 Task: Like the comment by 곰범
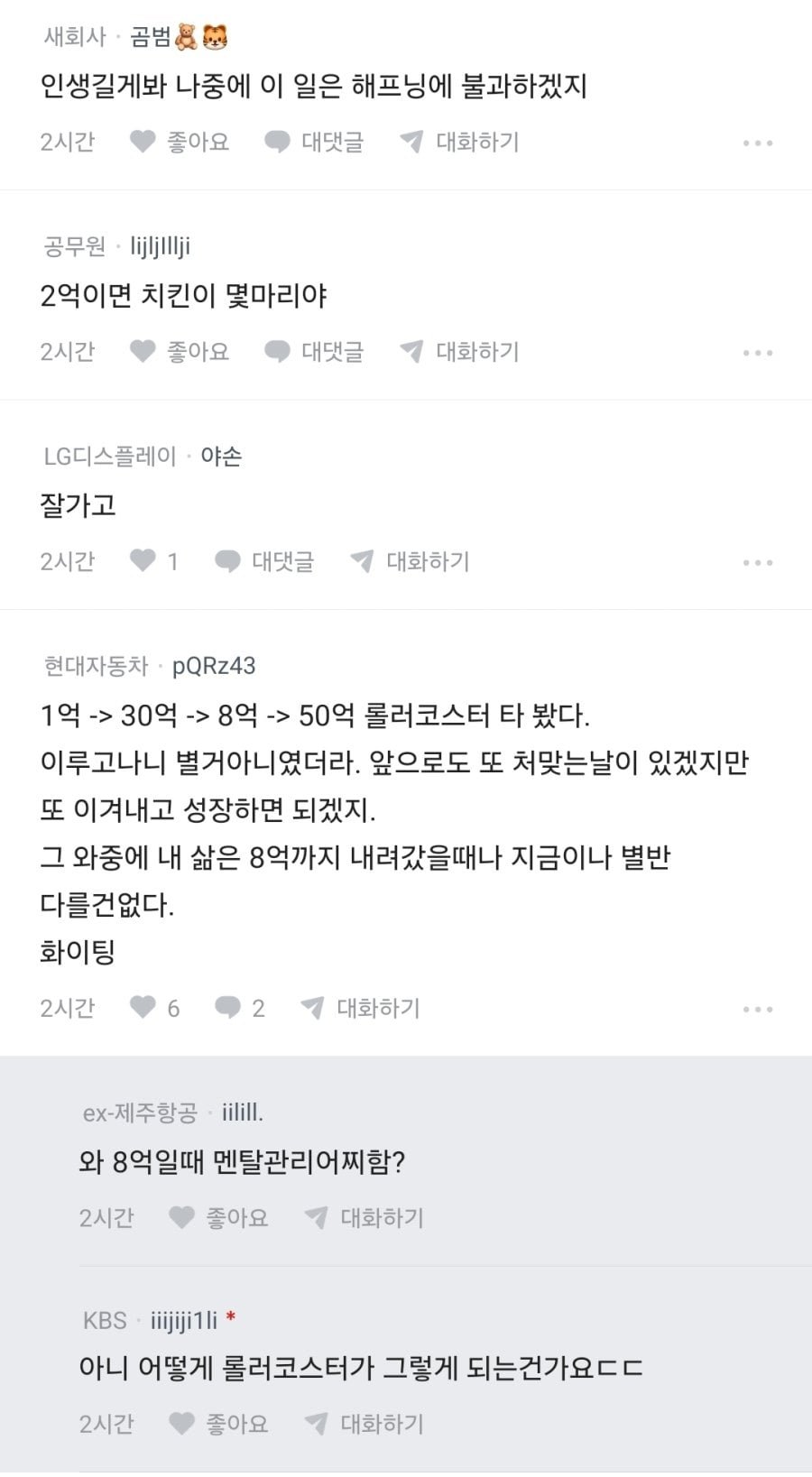[x=180, y=142]
